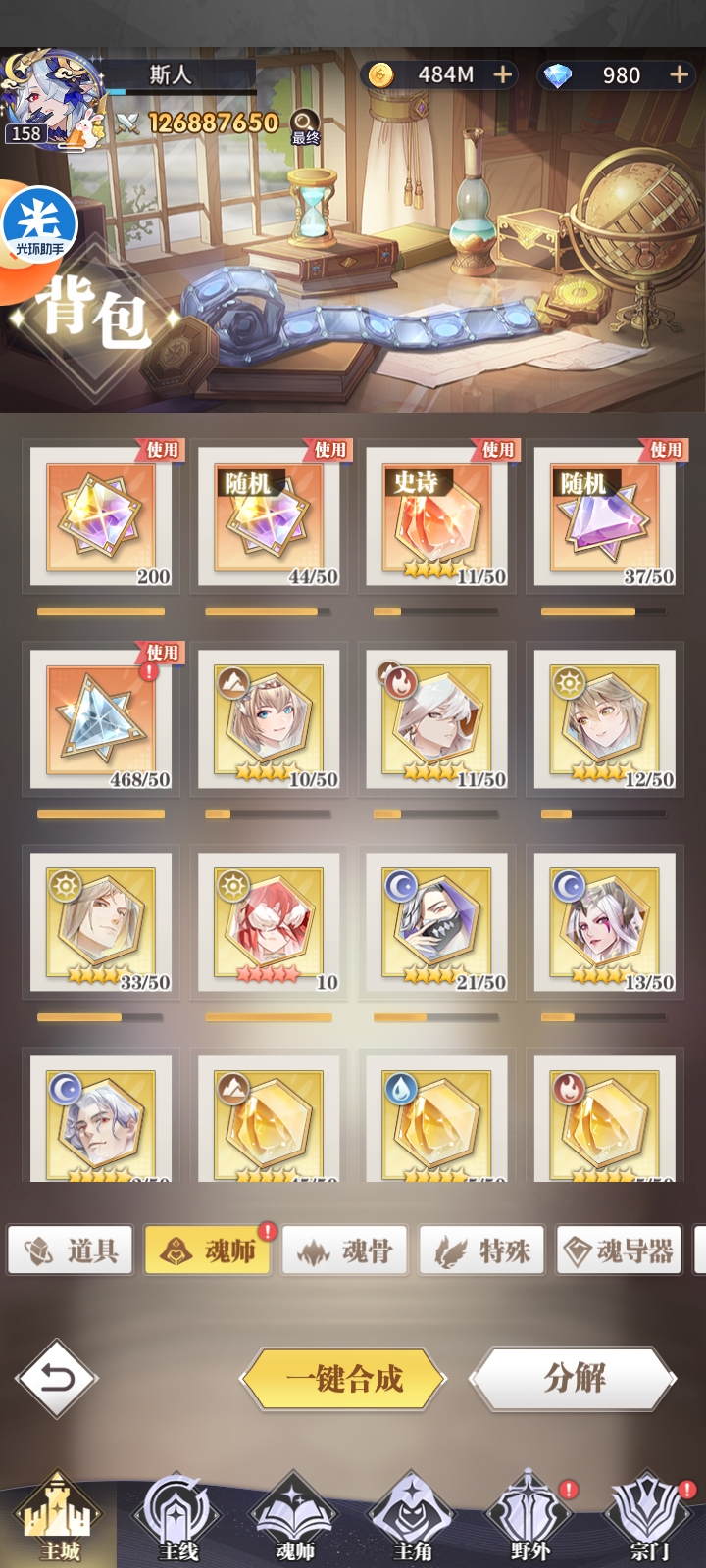Select the crystal star item 468/50
Viewport: 706px width, 1568px height.
[x=100, y=720]
